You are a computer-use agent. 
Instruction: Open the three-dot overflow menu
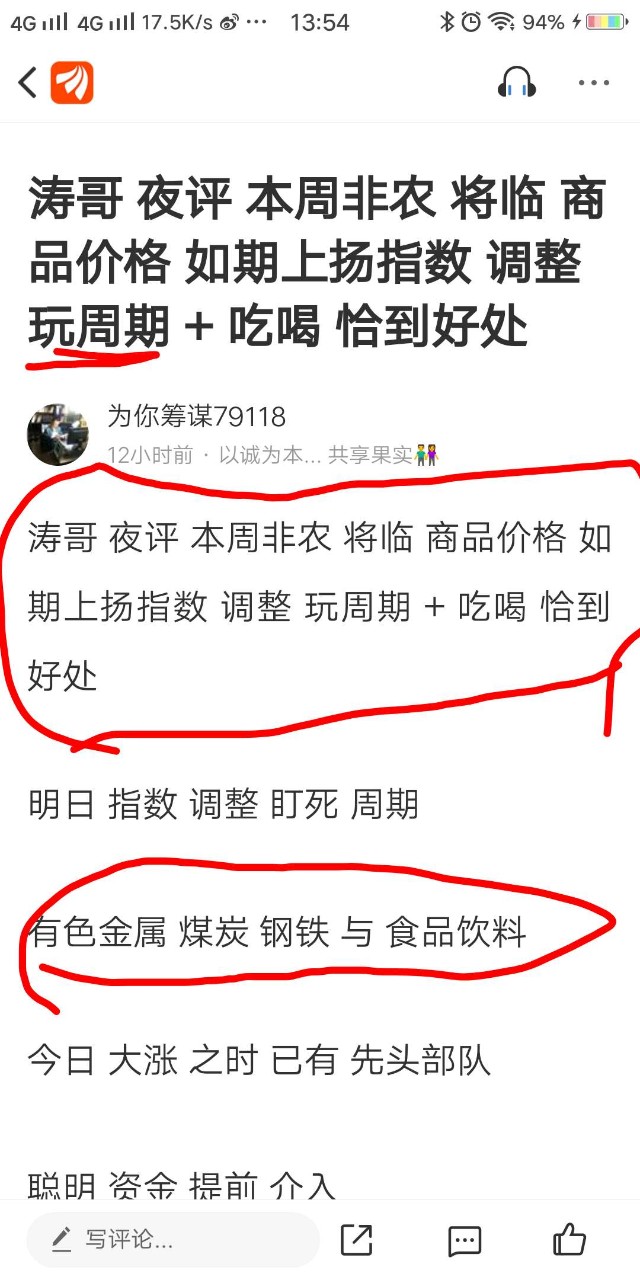(x=594, y=83)
